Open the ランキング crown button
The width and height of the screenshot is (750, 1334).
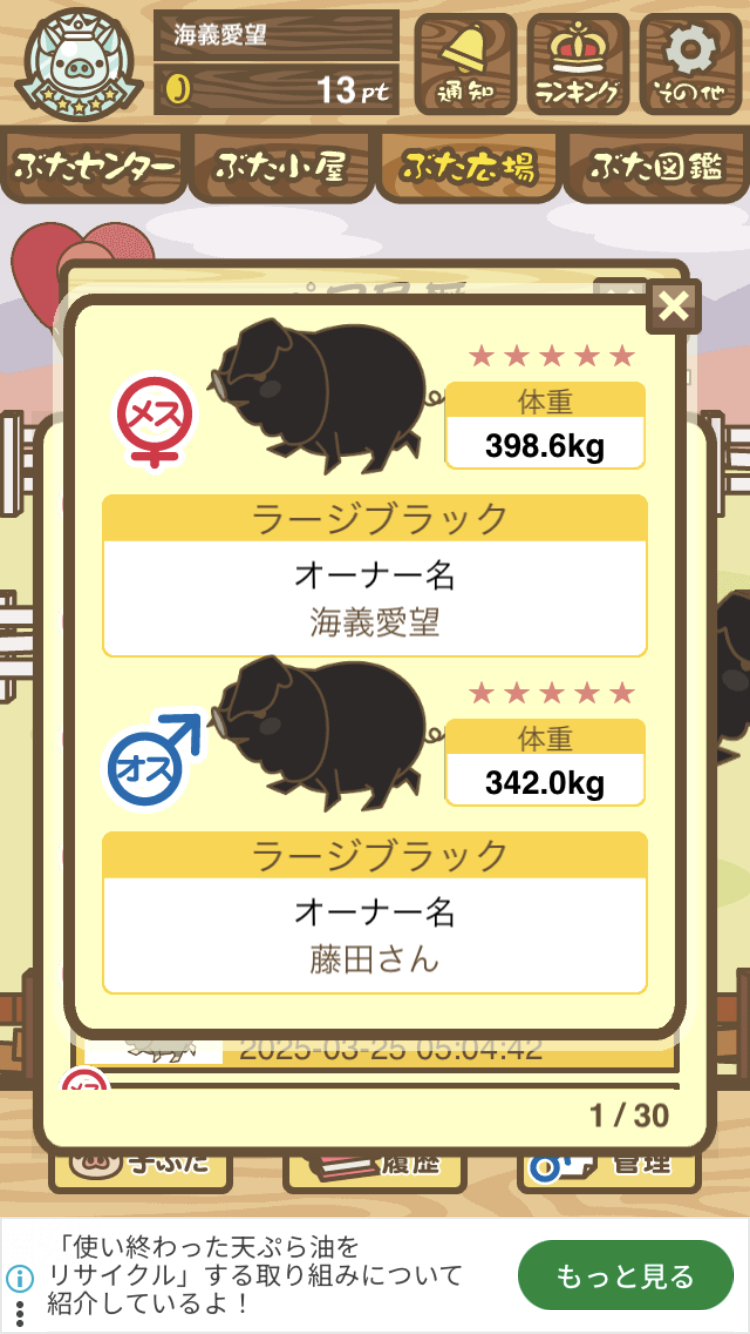pos(577,65)
